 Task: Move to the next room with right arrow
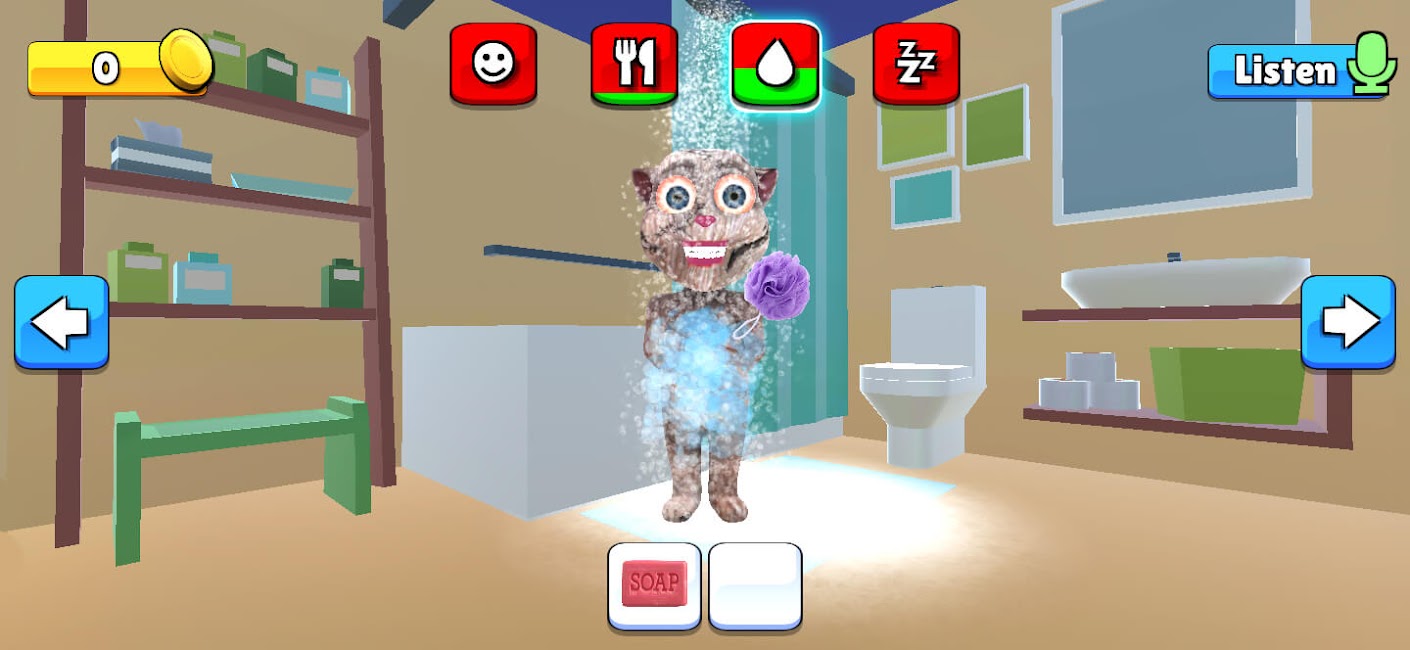[x=1348, y=322]
